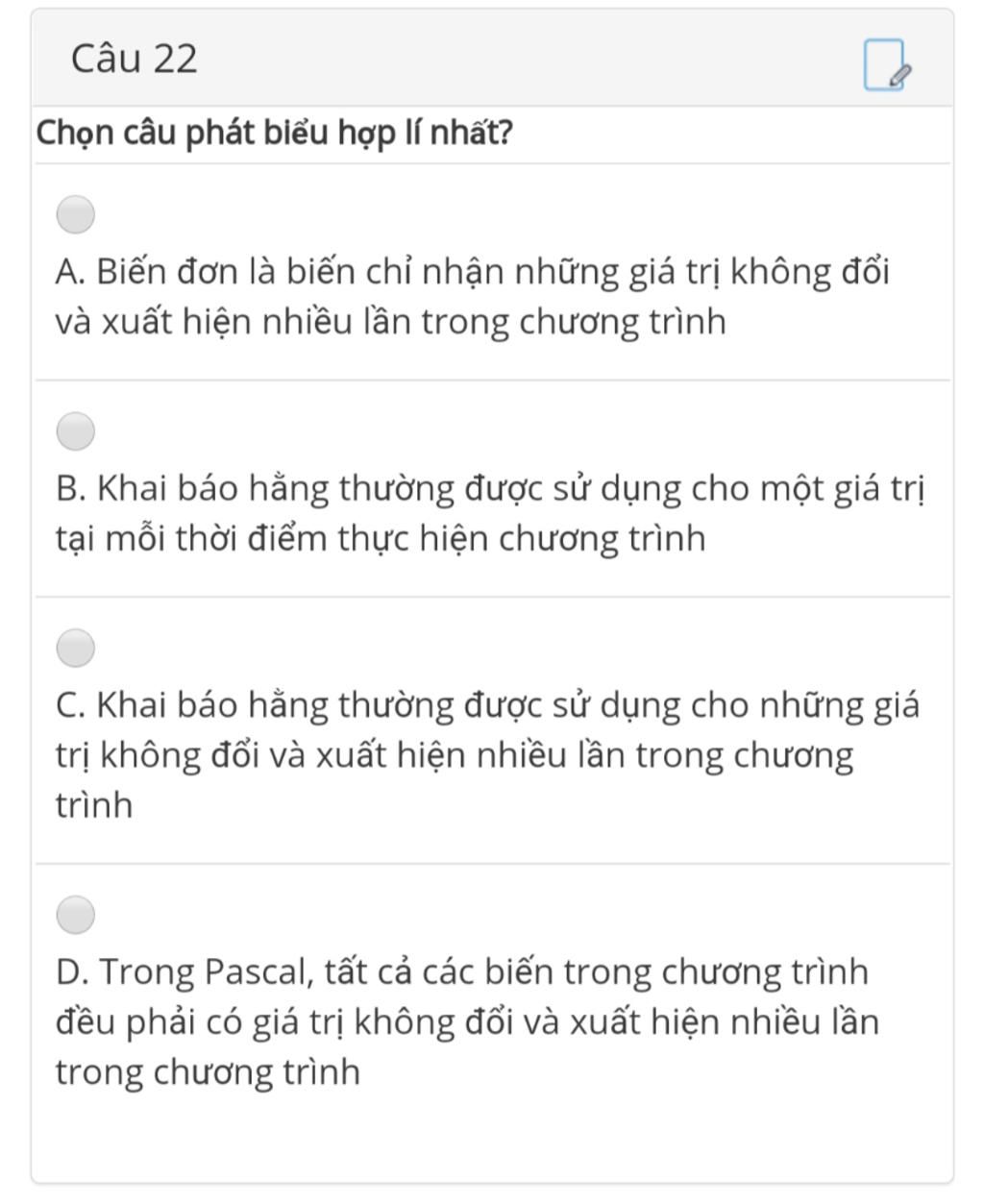Pick answer C about Khai báo hằng
The width and height of the screenshot is (984, 1204).
coord(76,648)
